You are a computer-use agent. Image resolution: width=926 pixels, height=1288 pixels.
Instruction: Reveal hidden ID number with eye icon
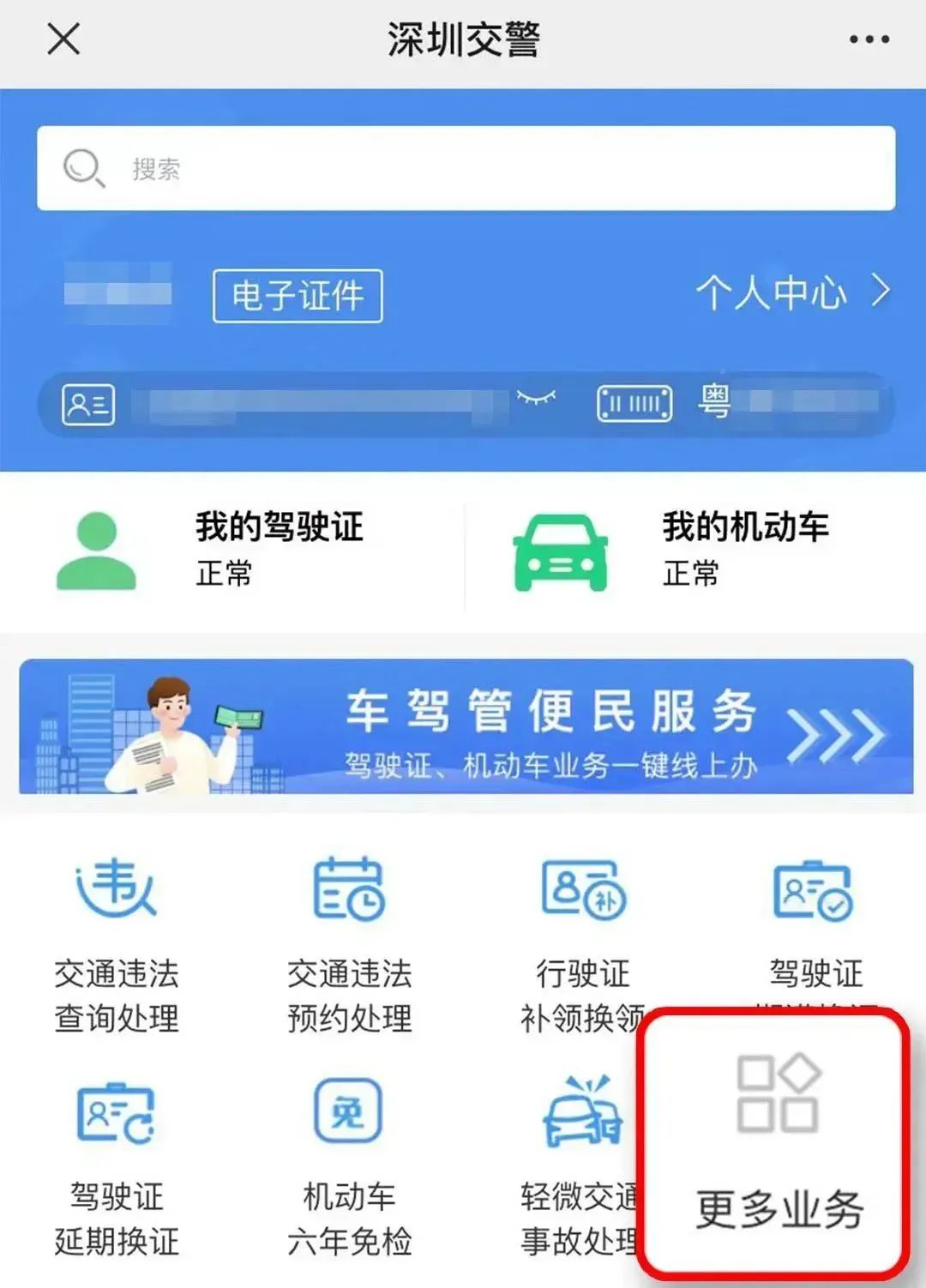(x=536, y=397)
